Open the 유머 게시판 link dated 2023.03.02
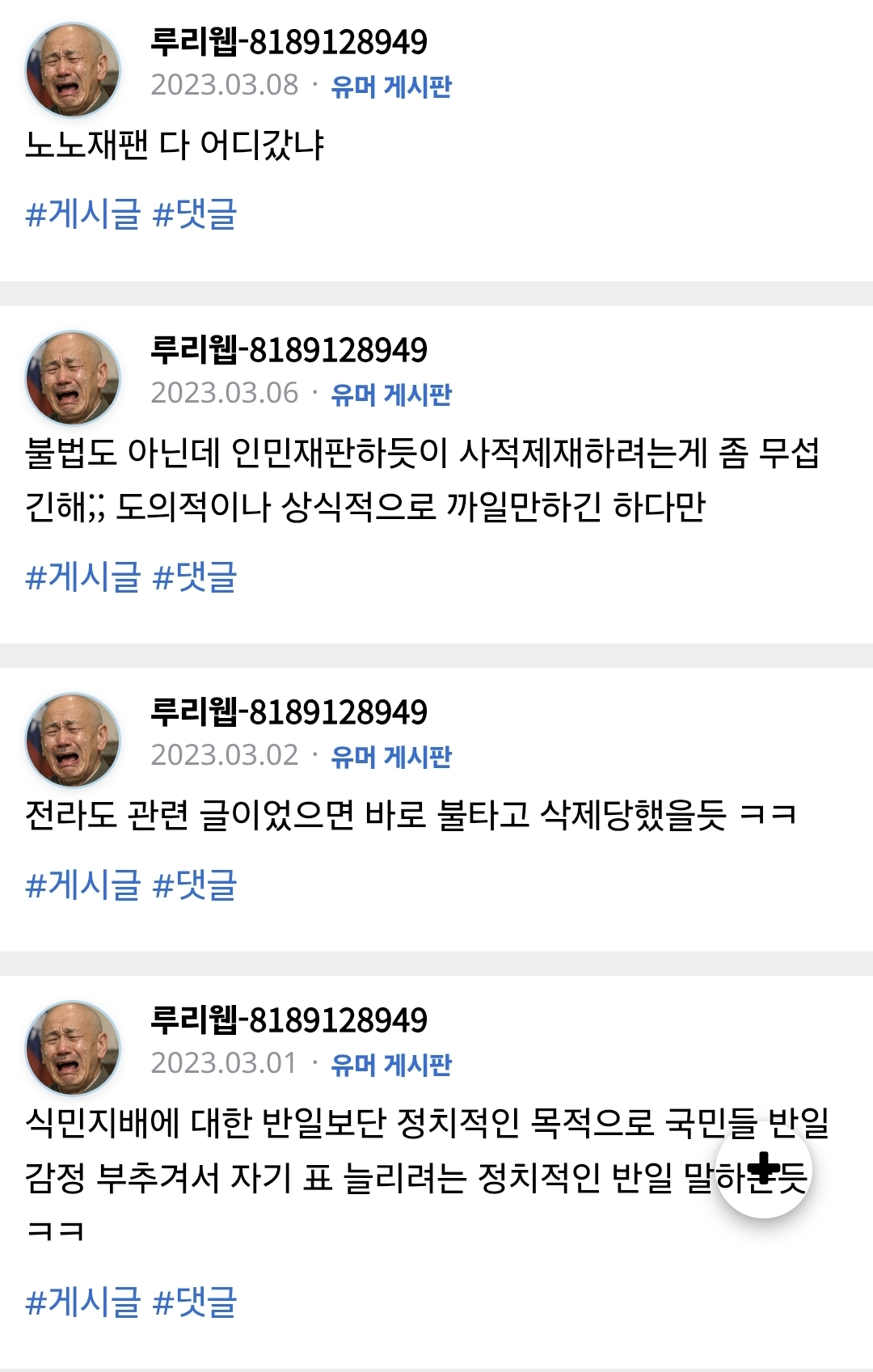This screenshot has width=873, height=1372. [391, 756]
